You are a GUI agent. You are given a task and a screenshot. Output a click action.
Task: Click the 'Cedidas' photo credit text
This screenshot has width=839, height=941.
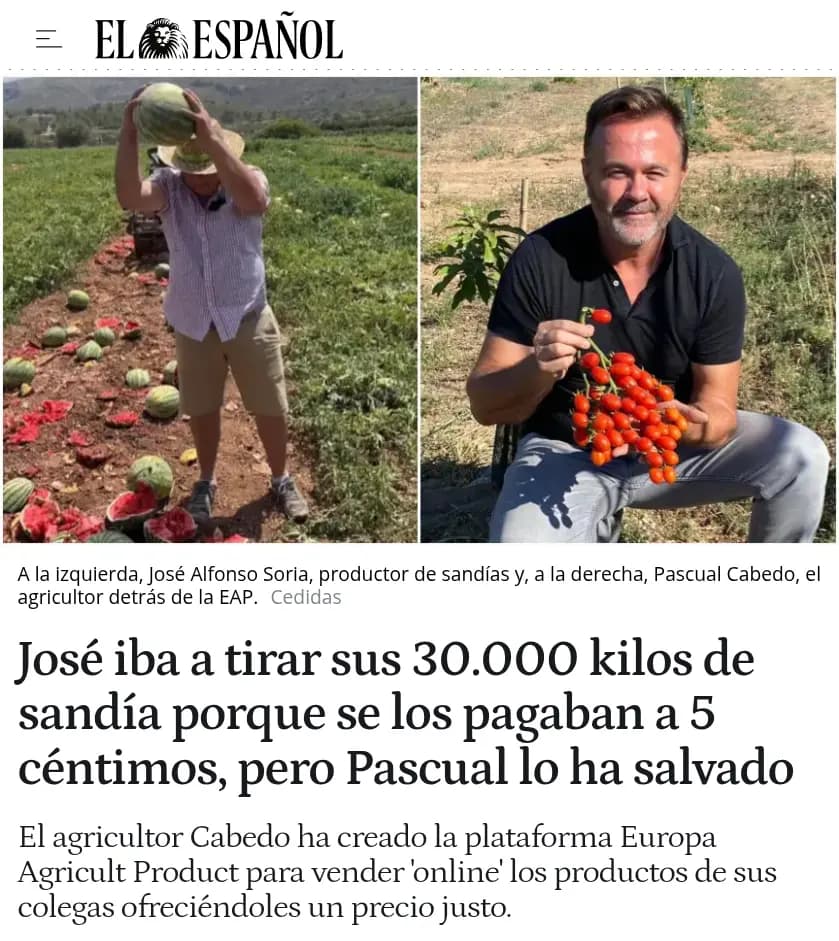305,597
